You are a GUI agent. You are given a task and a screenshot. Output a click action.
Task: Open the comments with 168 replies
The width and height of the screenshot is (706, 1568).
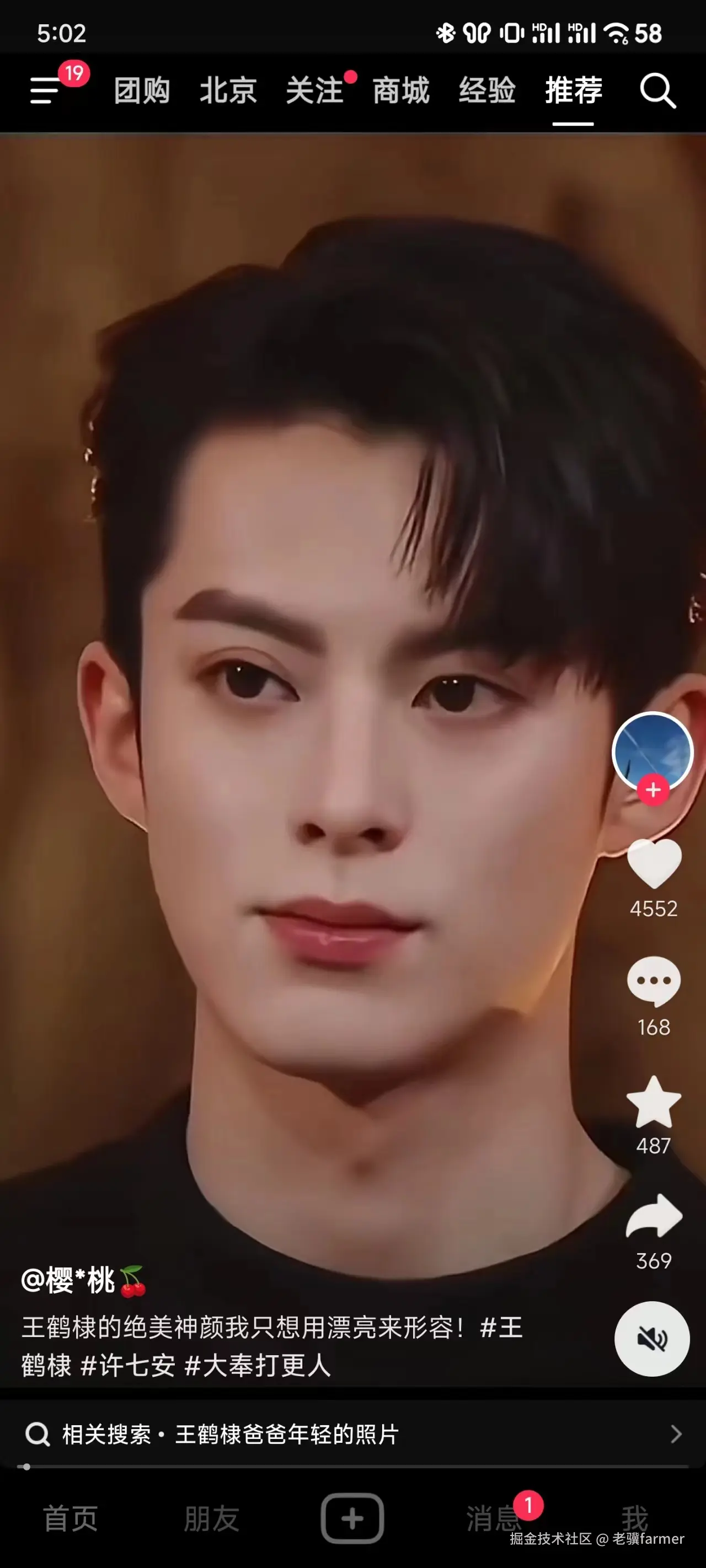(654, 981)
